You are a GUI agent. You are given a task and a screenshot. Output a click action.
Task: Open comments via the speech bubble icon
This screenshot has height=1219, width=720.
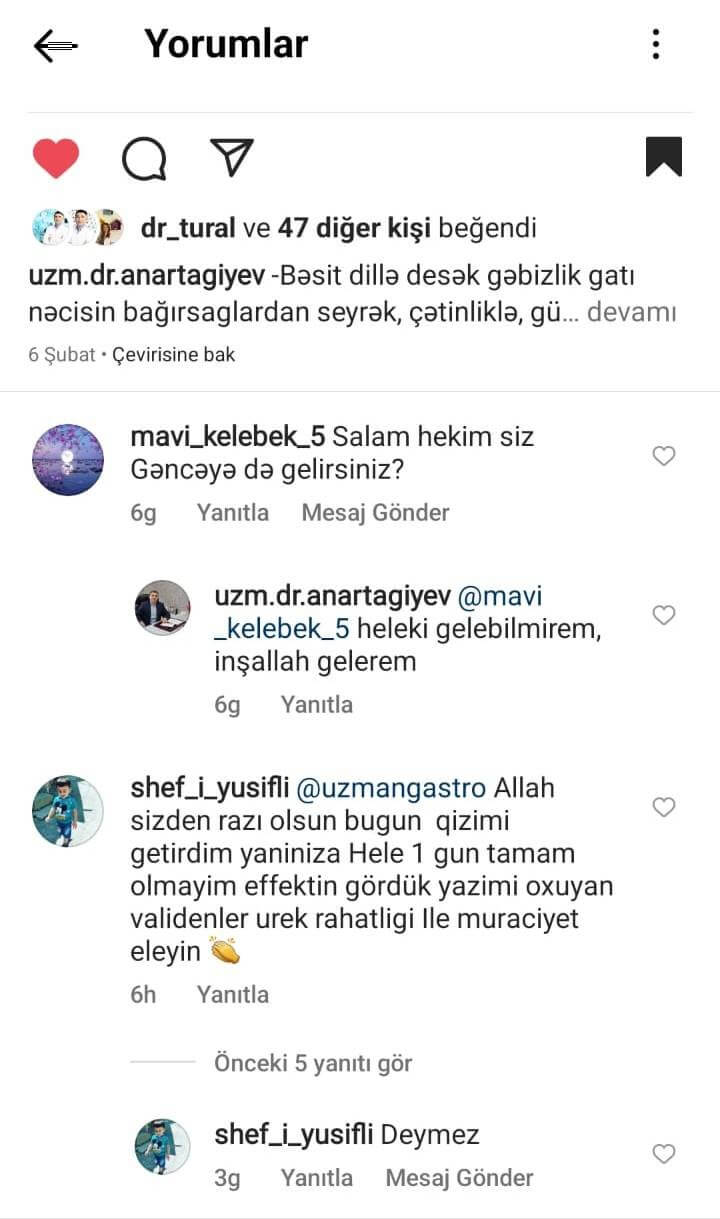[x=144, y=158]
